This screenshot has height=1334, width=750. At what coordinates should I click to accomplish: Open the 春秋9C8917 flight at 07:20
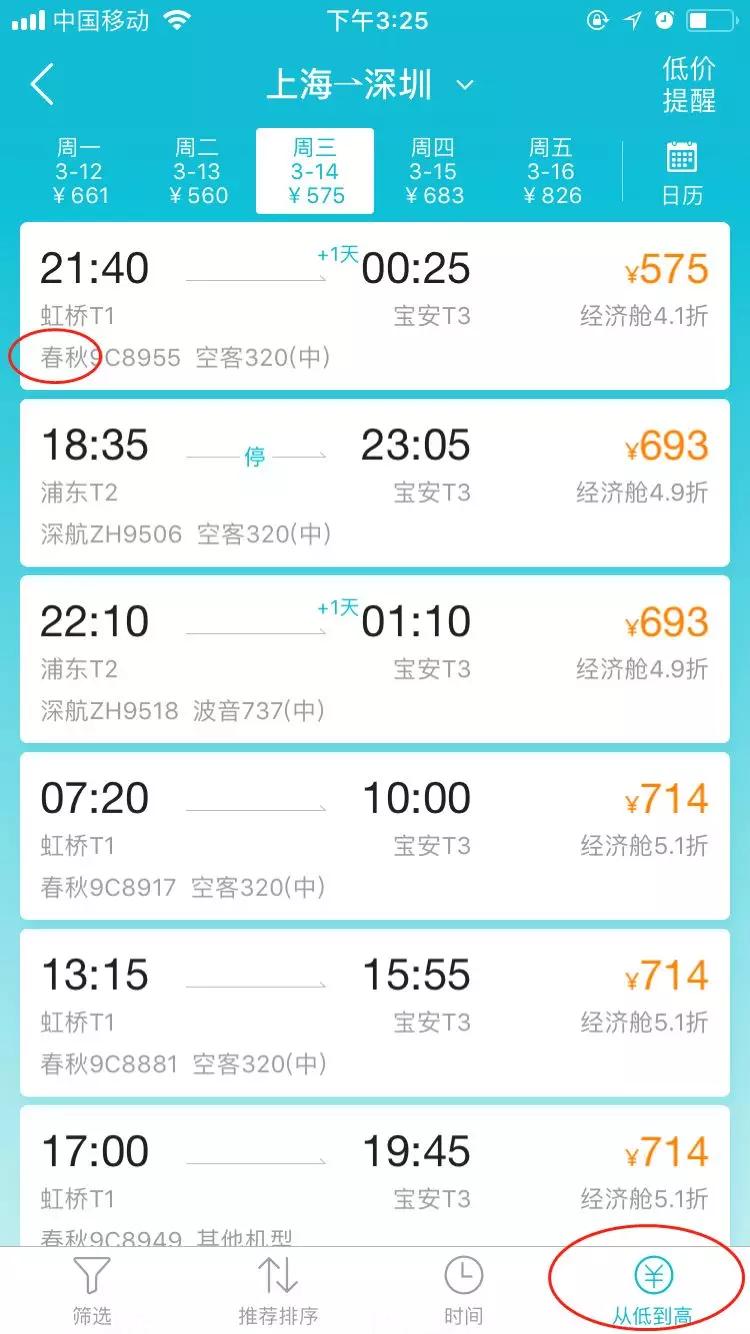click(x=374, y=836)
